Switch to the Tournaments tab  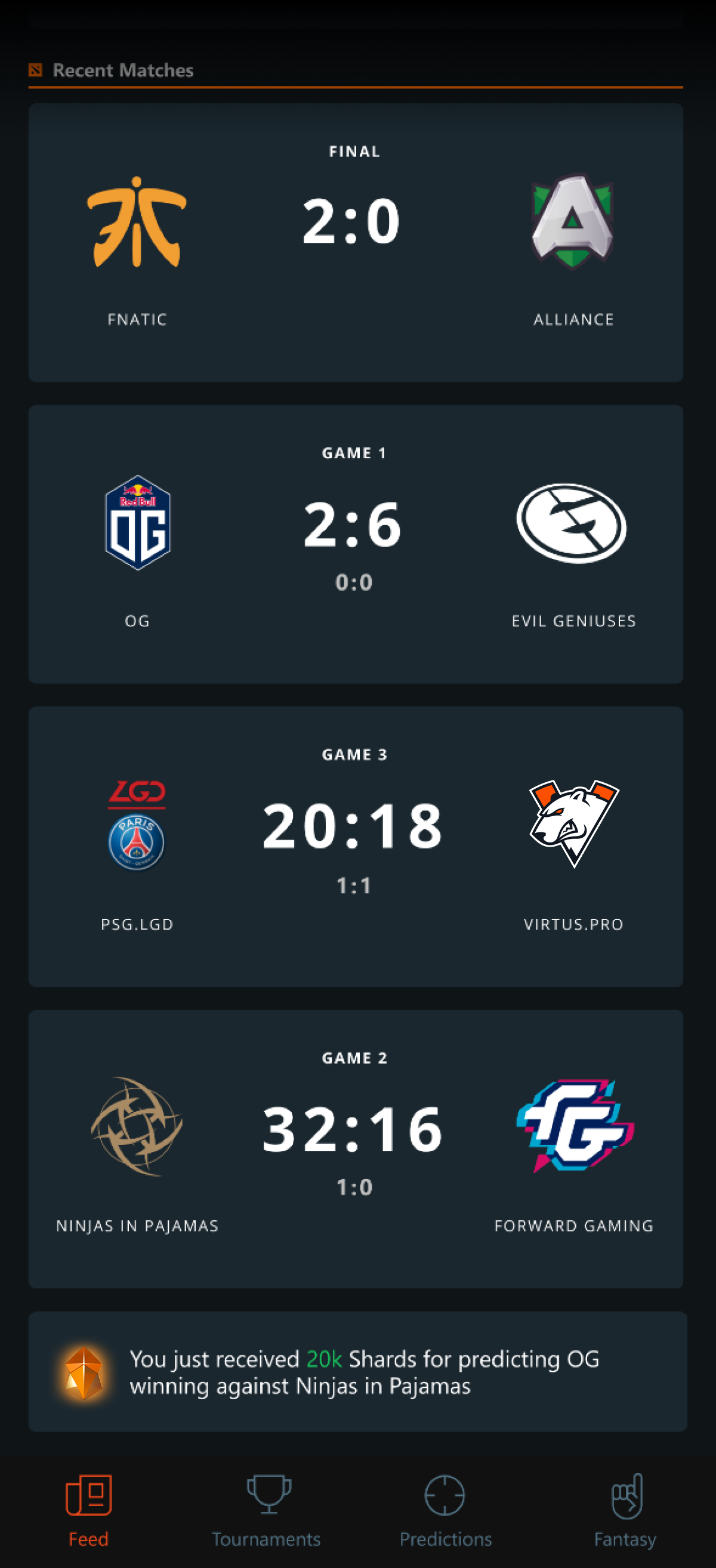click(267, 1511)
